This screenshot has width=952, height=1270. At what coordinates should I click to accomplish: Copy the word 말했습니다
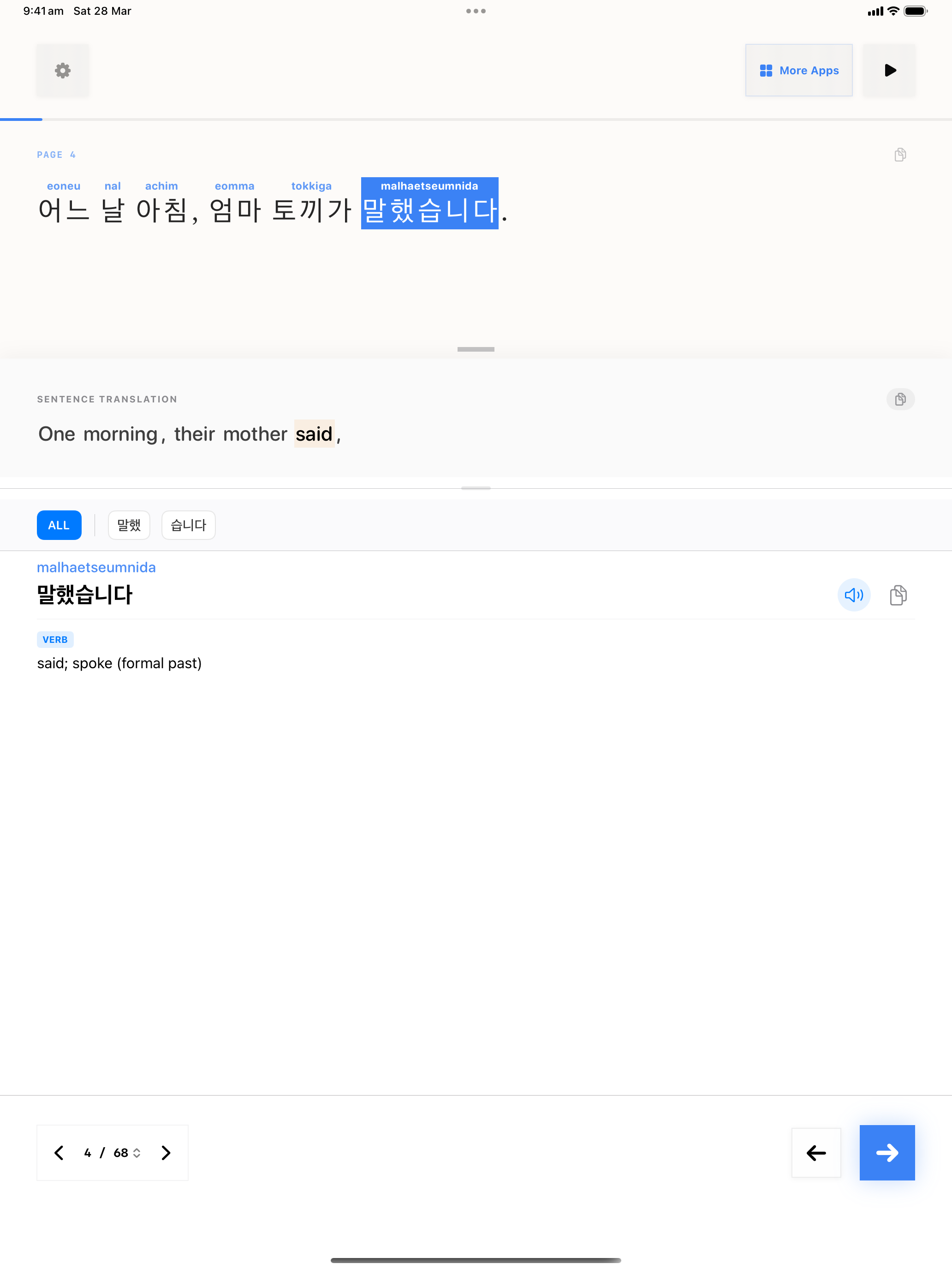pyautogui.click(x=898, y=595)
